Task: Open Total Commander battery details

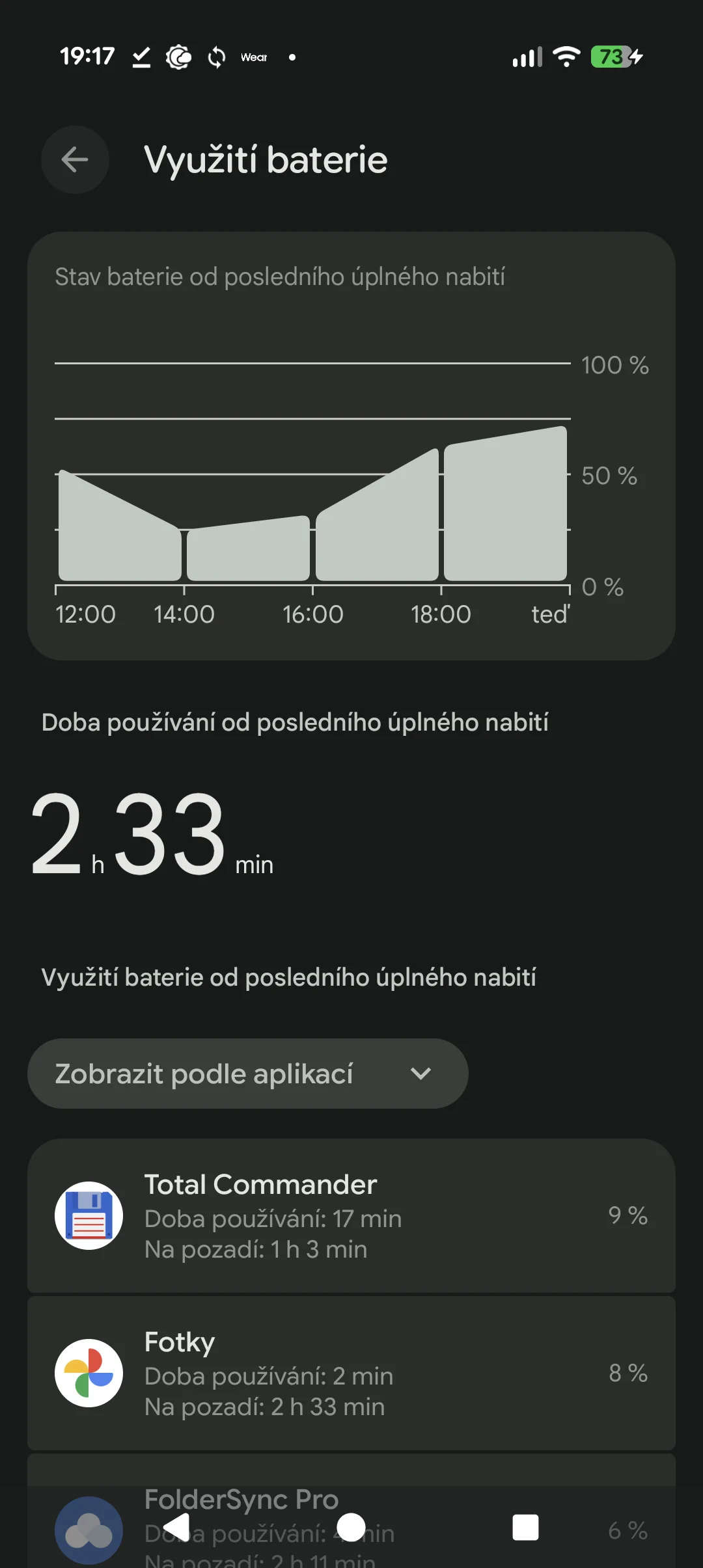Action: tap(351, 1215)
